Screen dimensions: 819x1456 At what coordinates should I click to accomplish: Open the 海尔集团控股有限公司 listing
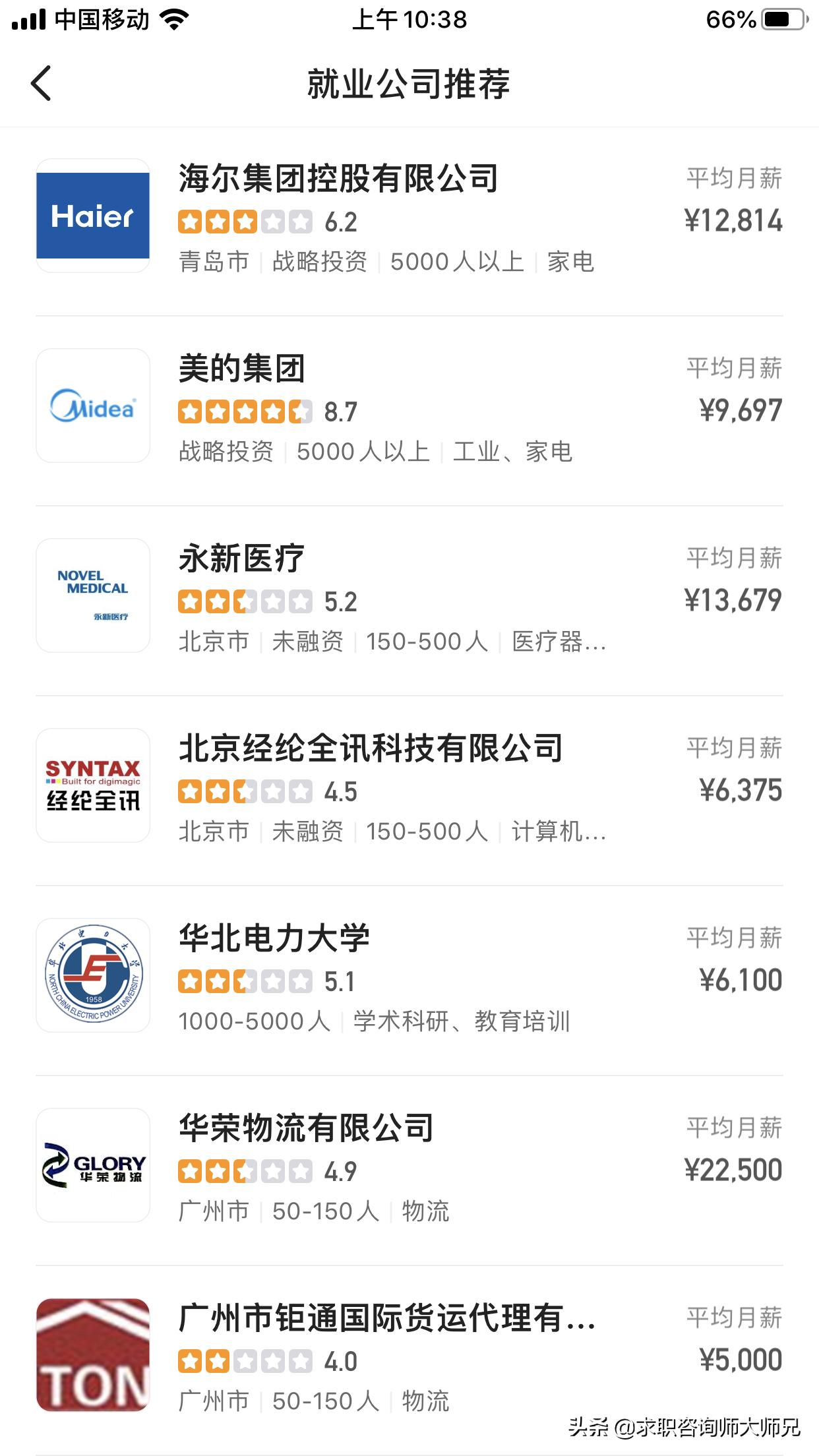(340, 177)
